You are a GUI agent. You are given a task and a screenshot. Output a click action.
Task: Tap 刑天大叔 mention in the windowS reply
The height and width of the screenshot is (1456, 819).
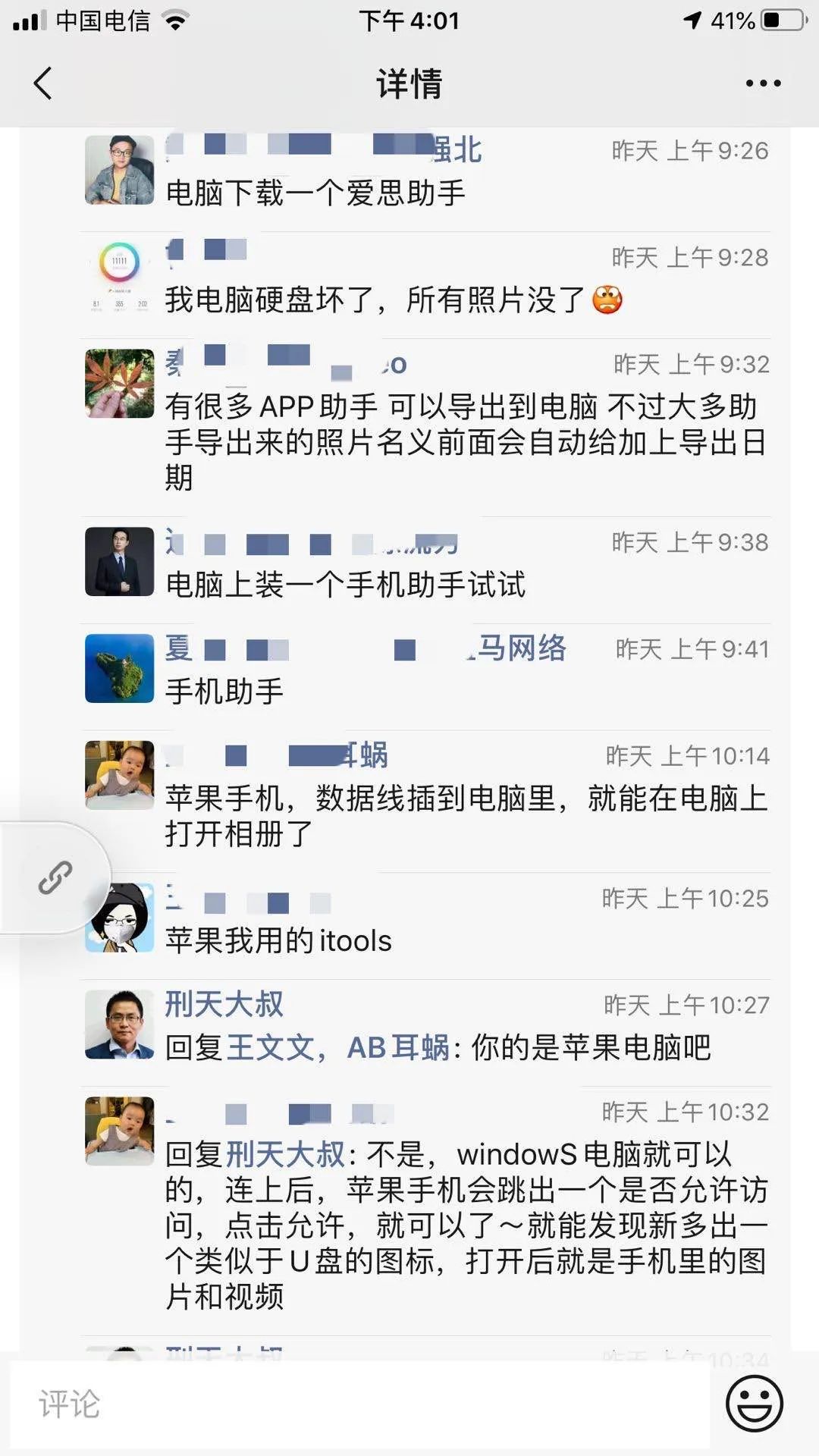[x=286, y=1155]
